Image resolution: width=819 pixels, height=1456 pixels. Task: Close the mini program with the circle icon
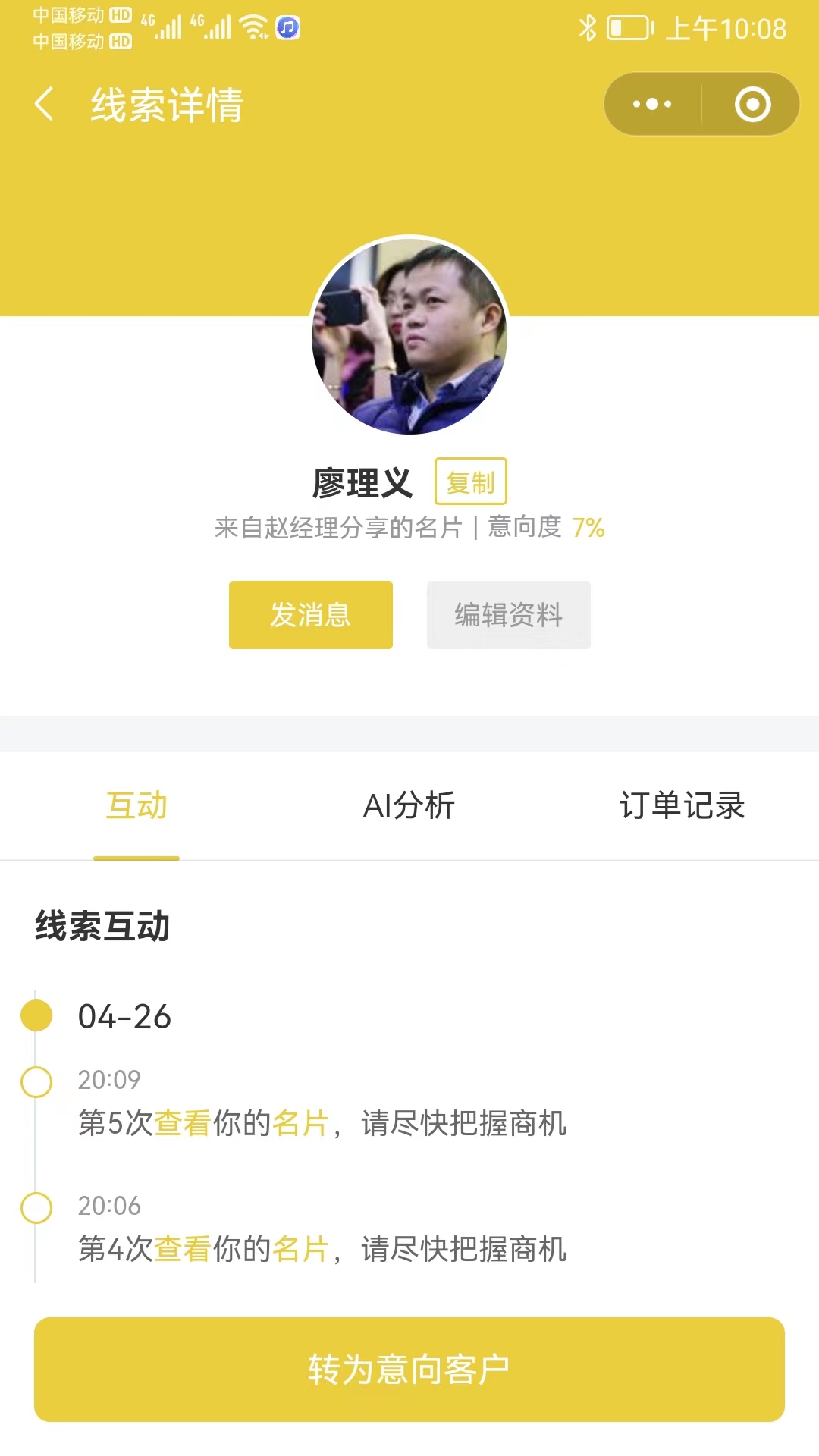[x=752, y=104]
